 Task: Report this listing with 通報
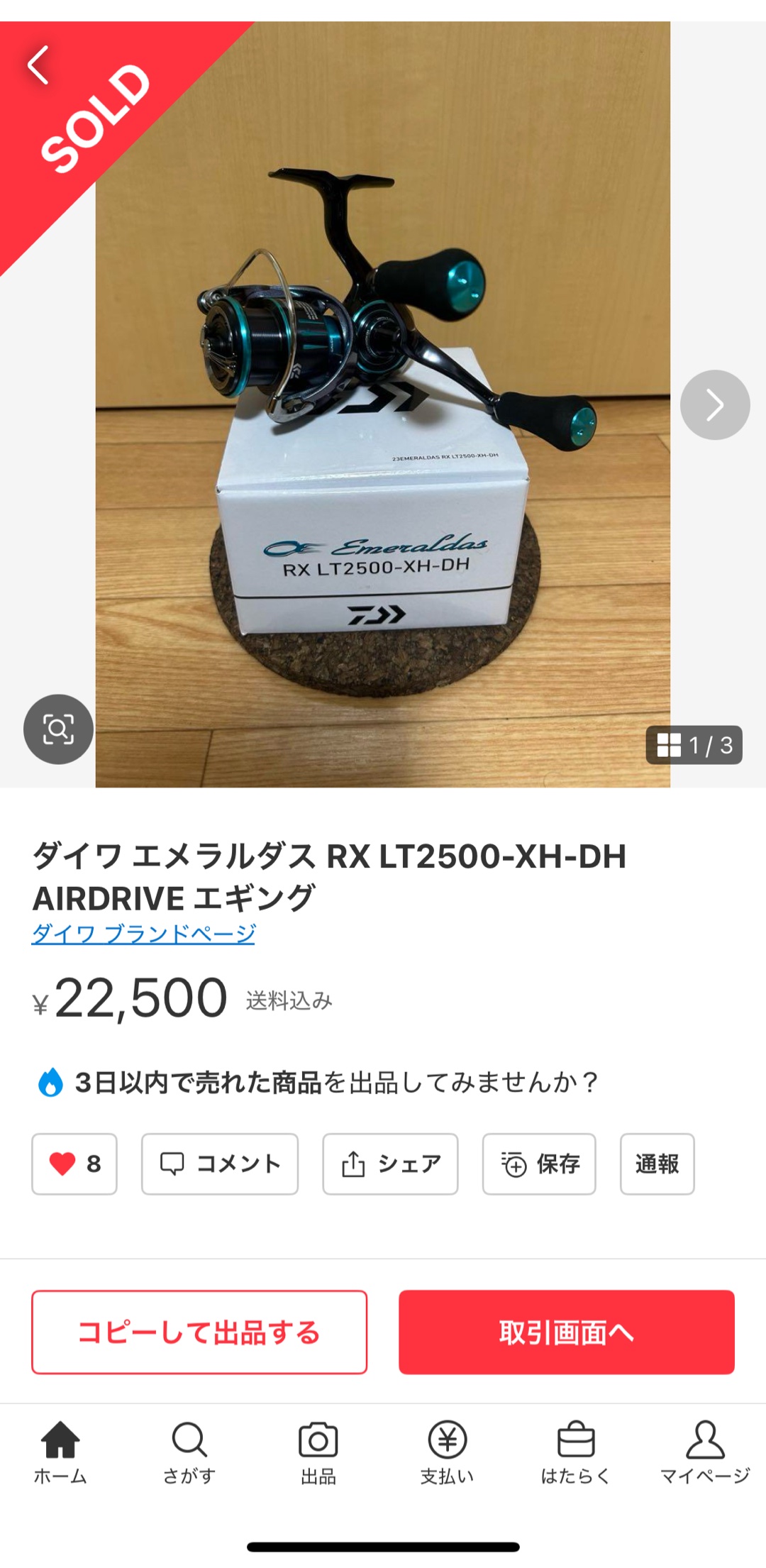pos(657,1164)
